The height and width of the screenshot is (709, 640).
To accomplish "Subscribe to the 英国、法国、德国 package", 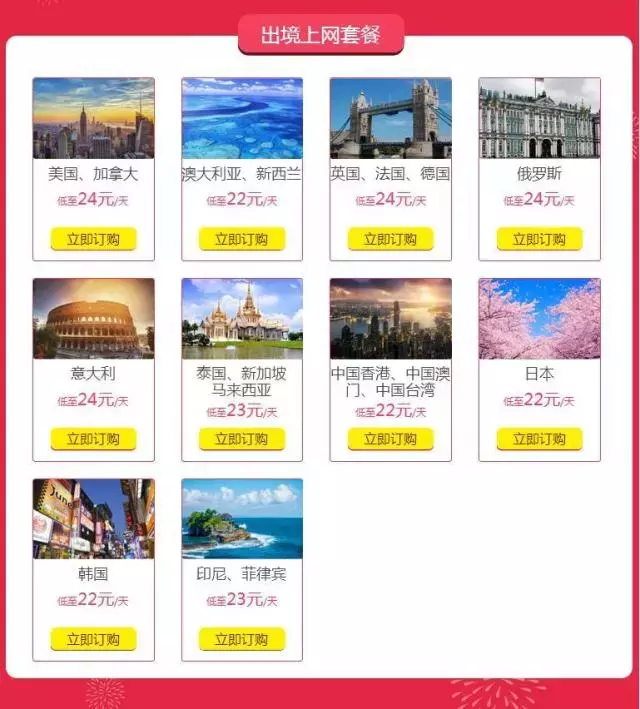I will tap(390, 240).
